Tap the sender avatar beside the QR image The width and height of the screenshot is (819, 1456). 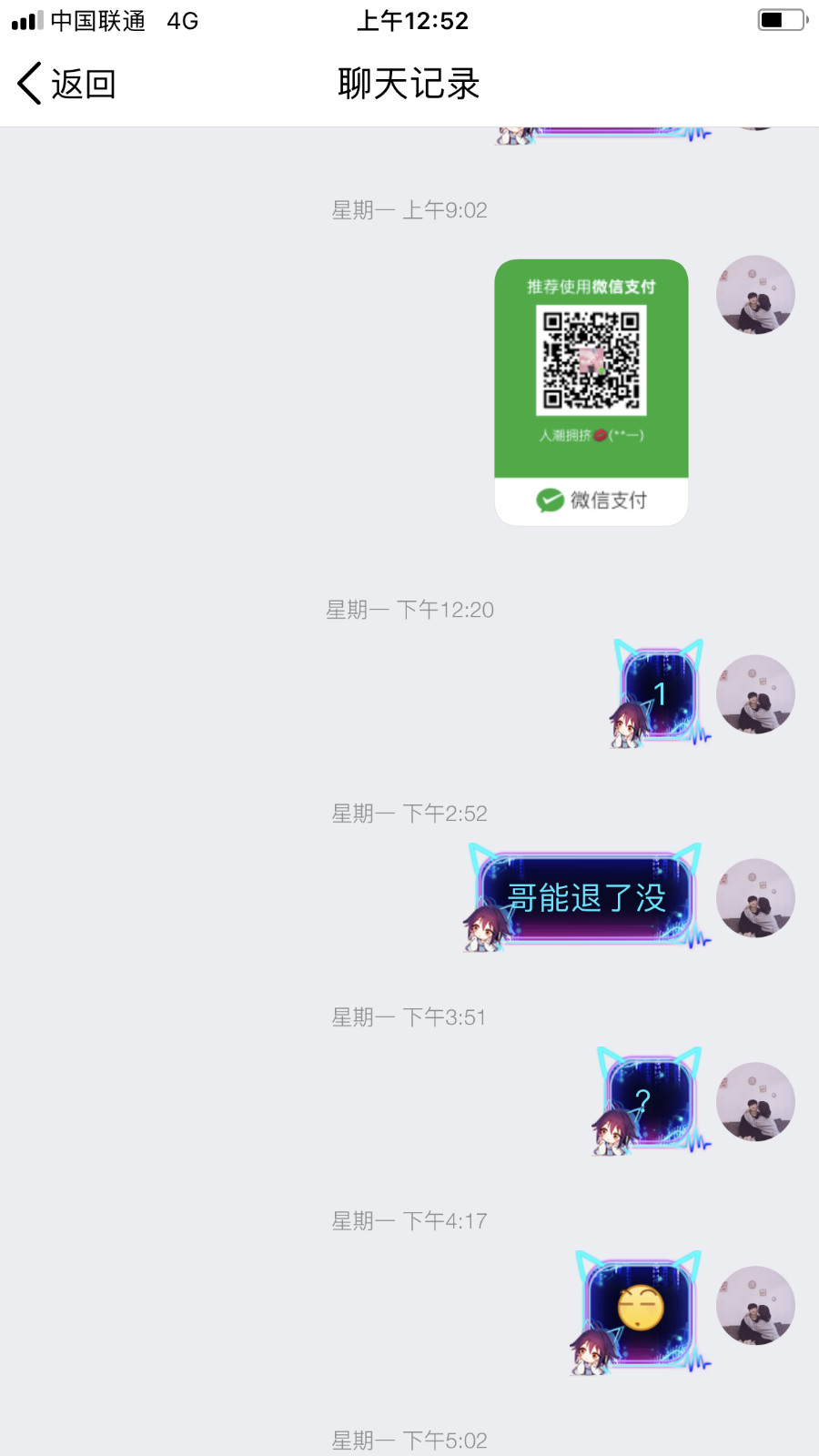click(755, 295)
